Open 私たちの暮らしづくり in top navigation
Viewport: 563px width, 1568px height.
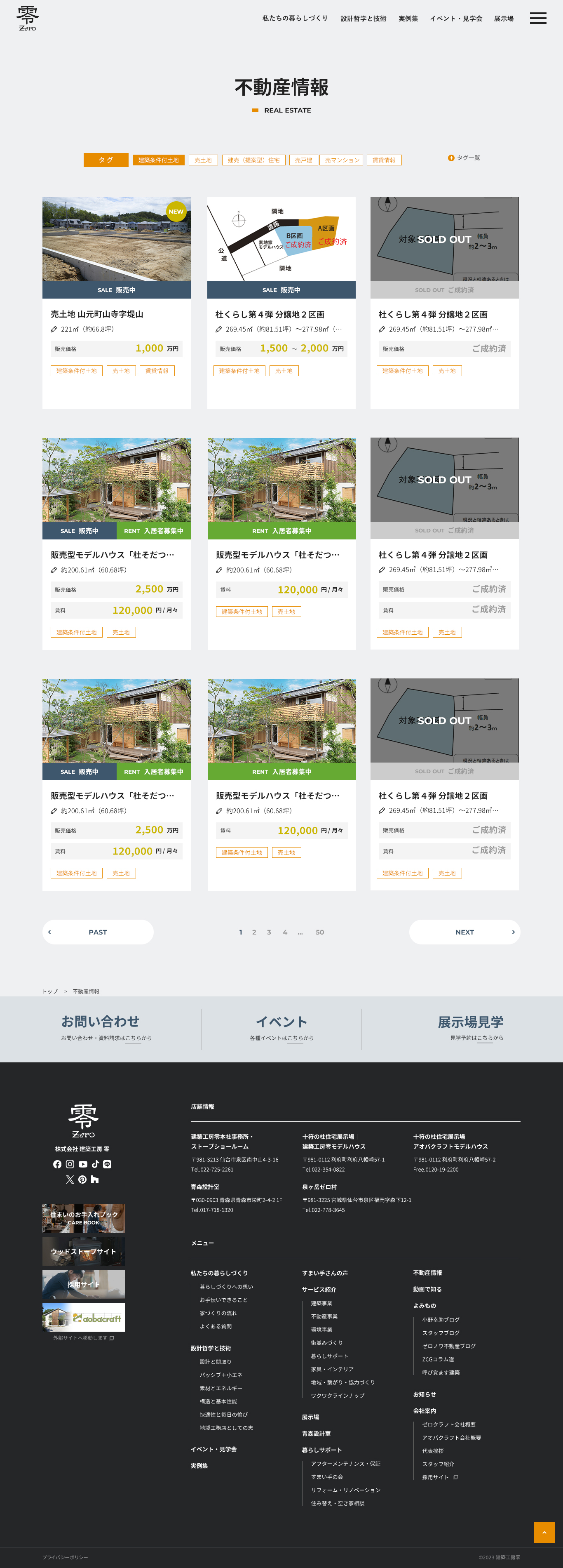pos(295,18)
